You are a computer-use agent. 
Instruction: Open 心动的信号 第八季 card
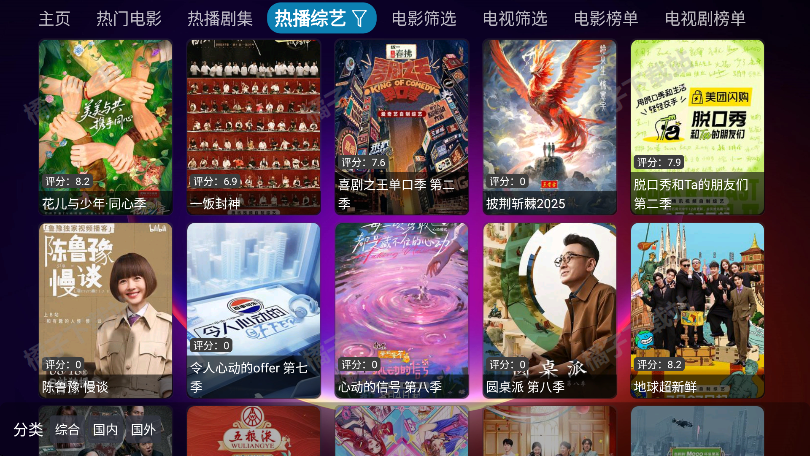[401, 310]
